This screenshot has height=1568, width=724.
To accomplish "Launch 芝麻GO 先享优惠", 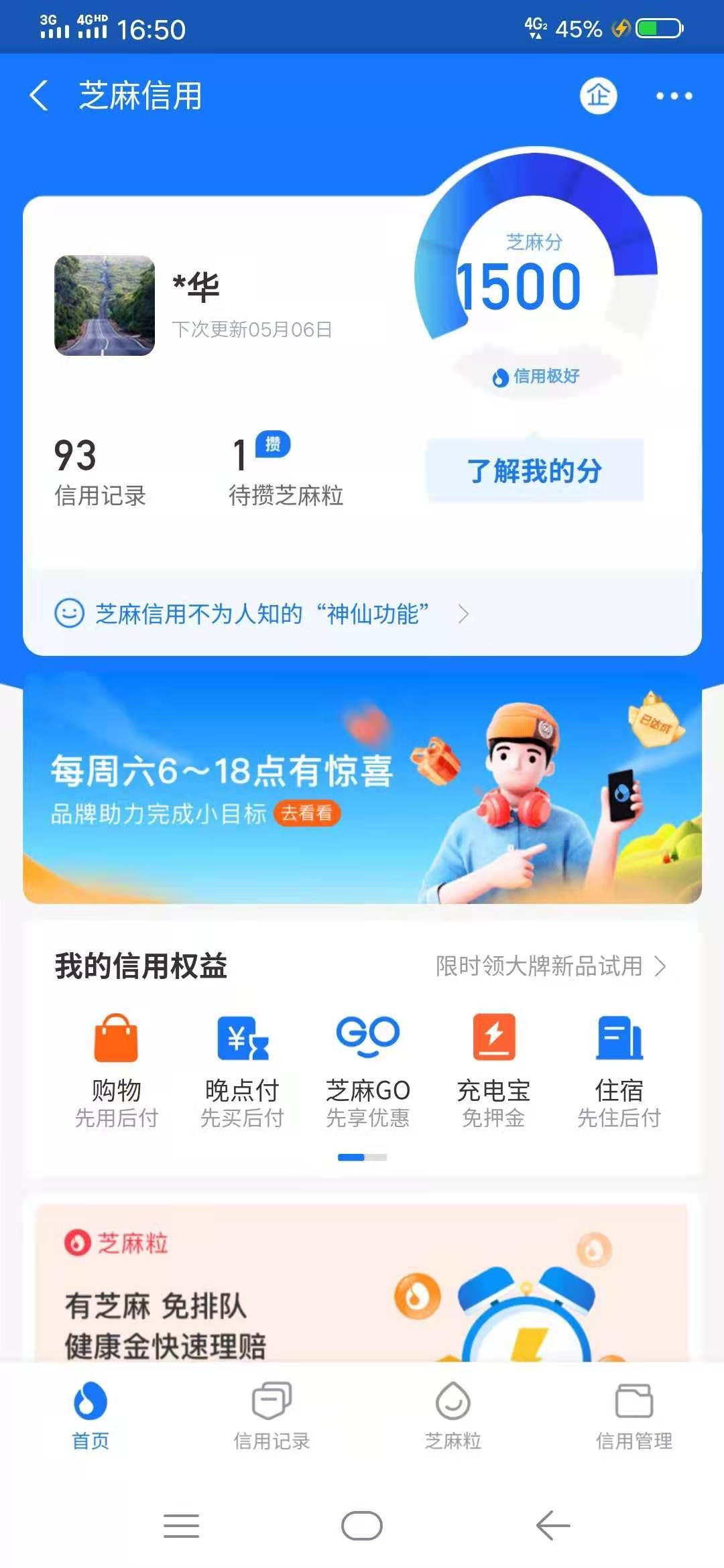I will click(x=368, y=1070).
